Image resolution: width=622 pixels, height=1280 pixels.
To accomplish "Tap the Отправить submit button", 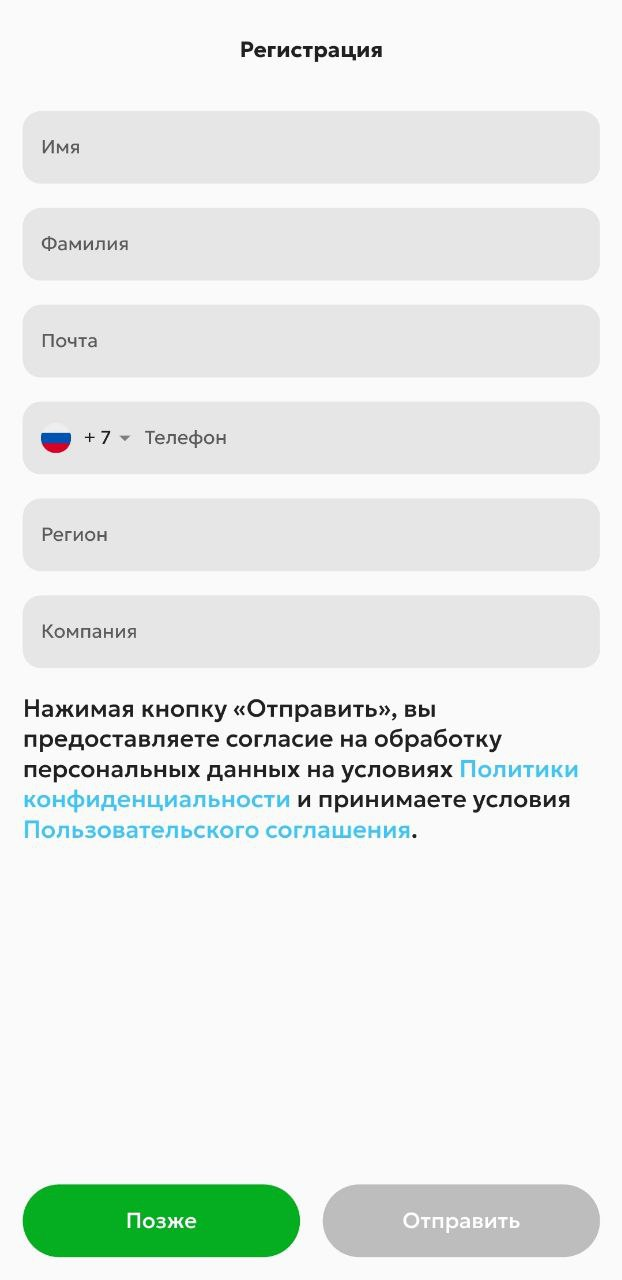I will click(x=461, y=1221).
